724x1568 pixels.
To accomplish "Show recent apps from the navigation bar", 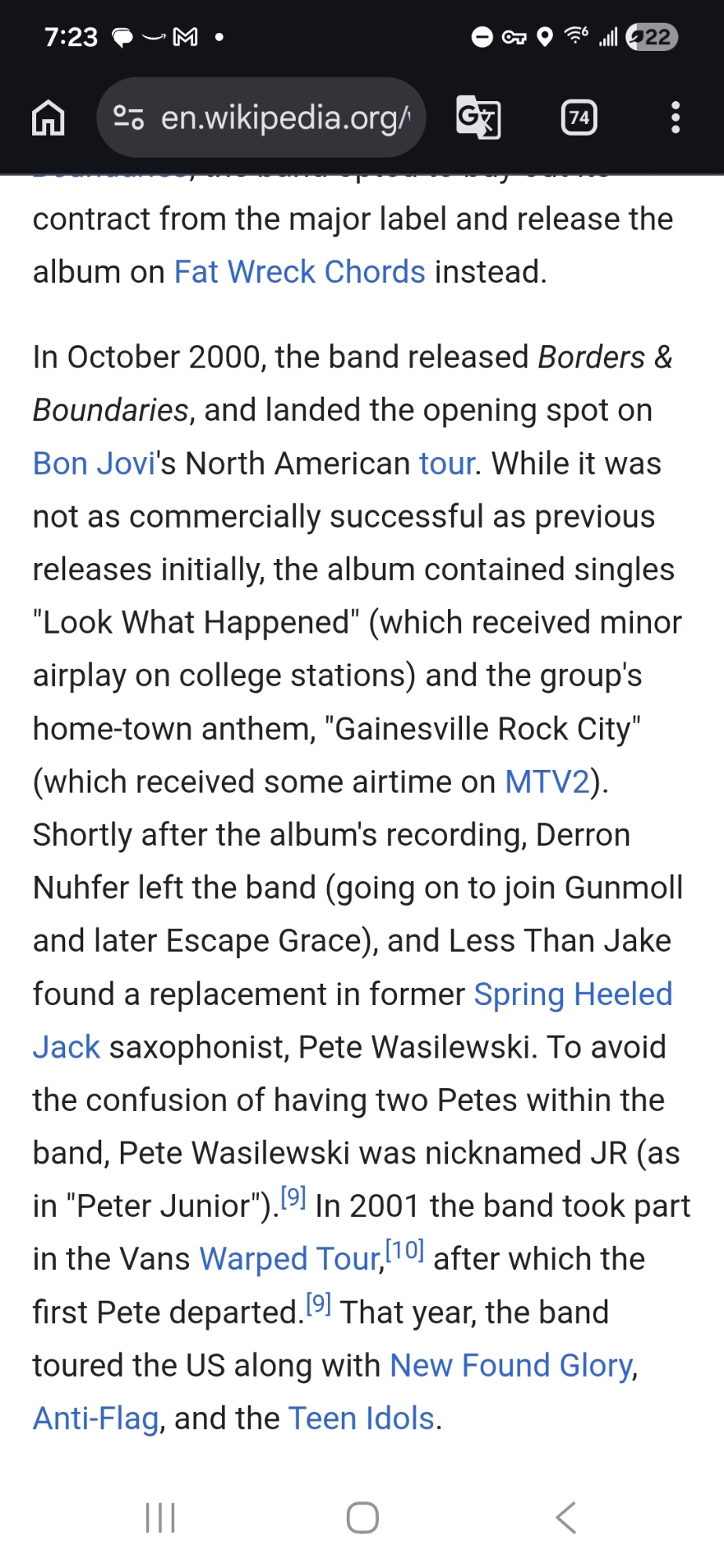I will tap(161, 1518).
